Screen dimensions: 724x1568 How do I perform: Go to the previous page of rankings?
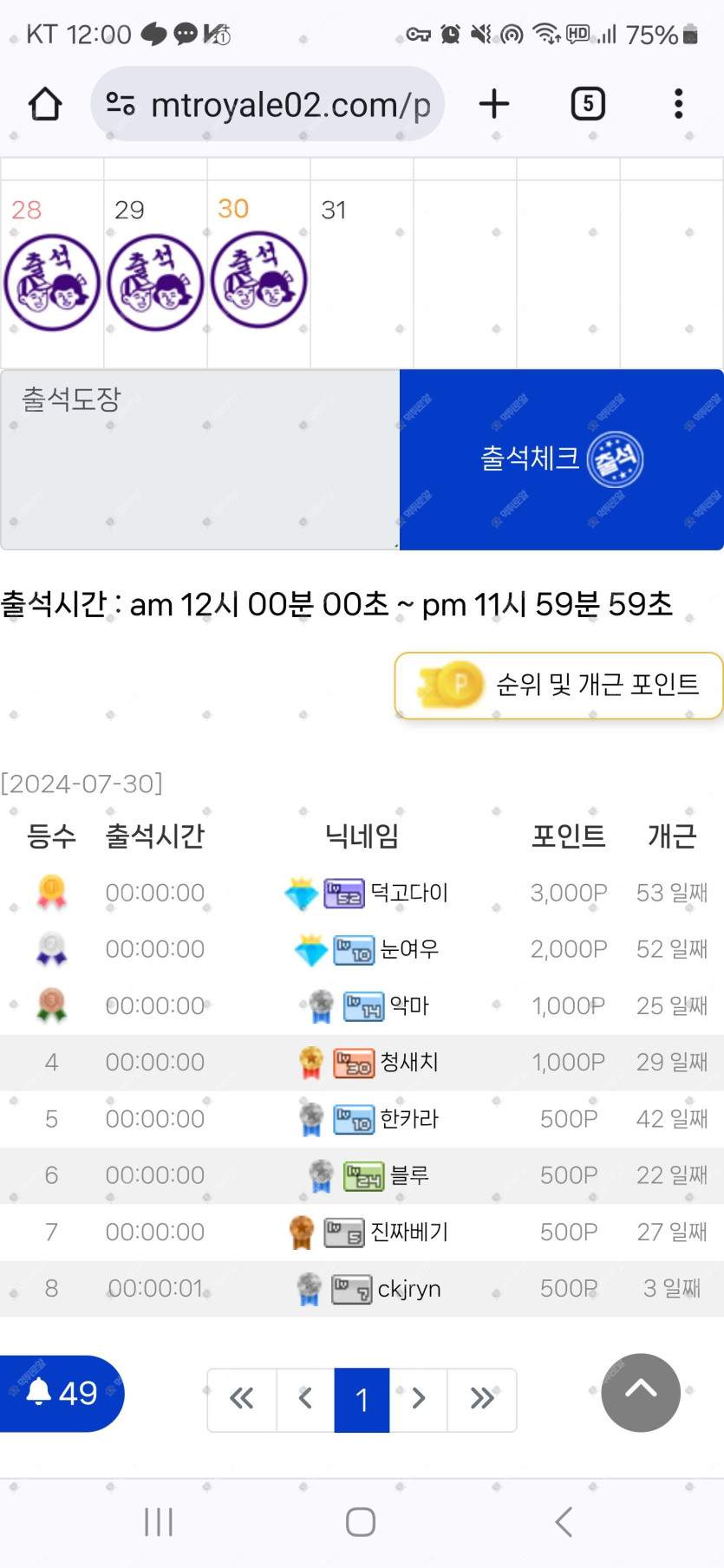click(x=305, y=1399)
